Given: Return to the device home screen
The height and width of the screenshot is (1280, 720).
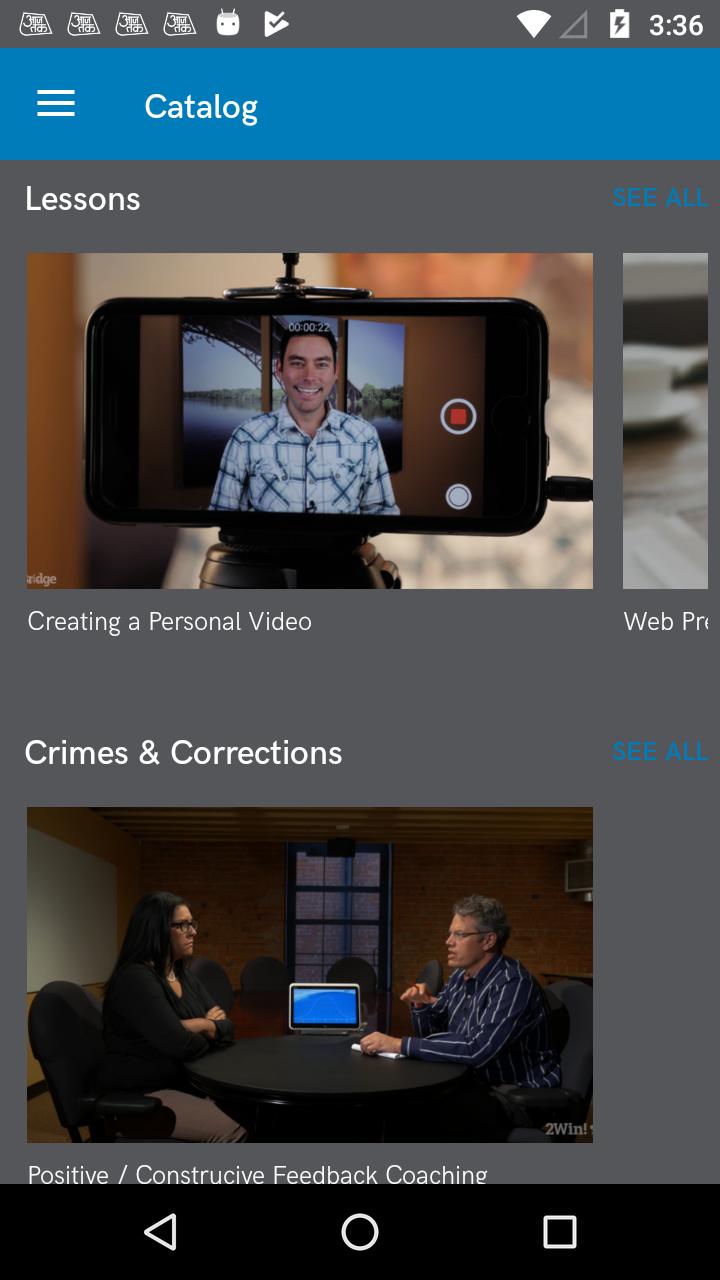Looking at the screenshot, I should point(360,1232).
